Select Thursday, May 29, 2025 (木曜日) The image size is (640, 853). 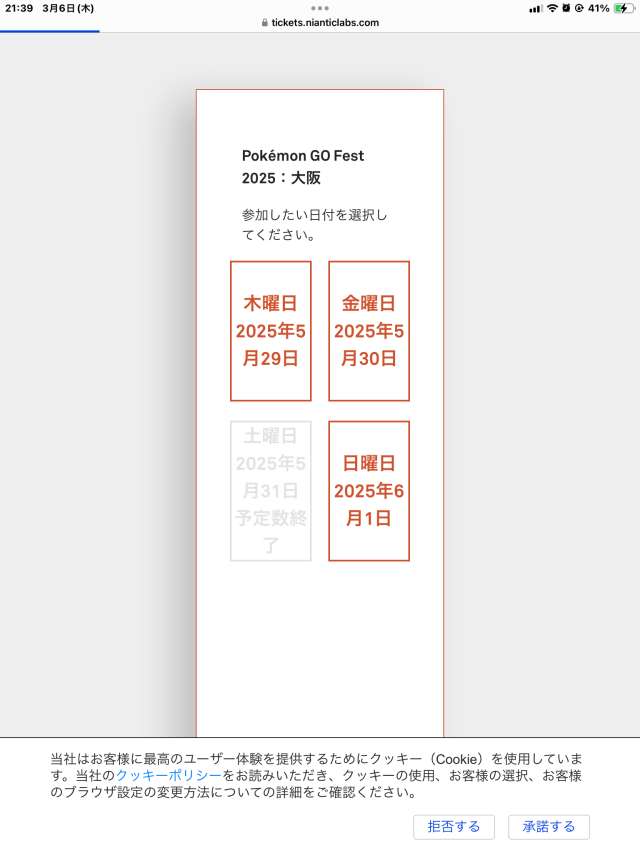click(270, 331)
